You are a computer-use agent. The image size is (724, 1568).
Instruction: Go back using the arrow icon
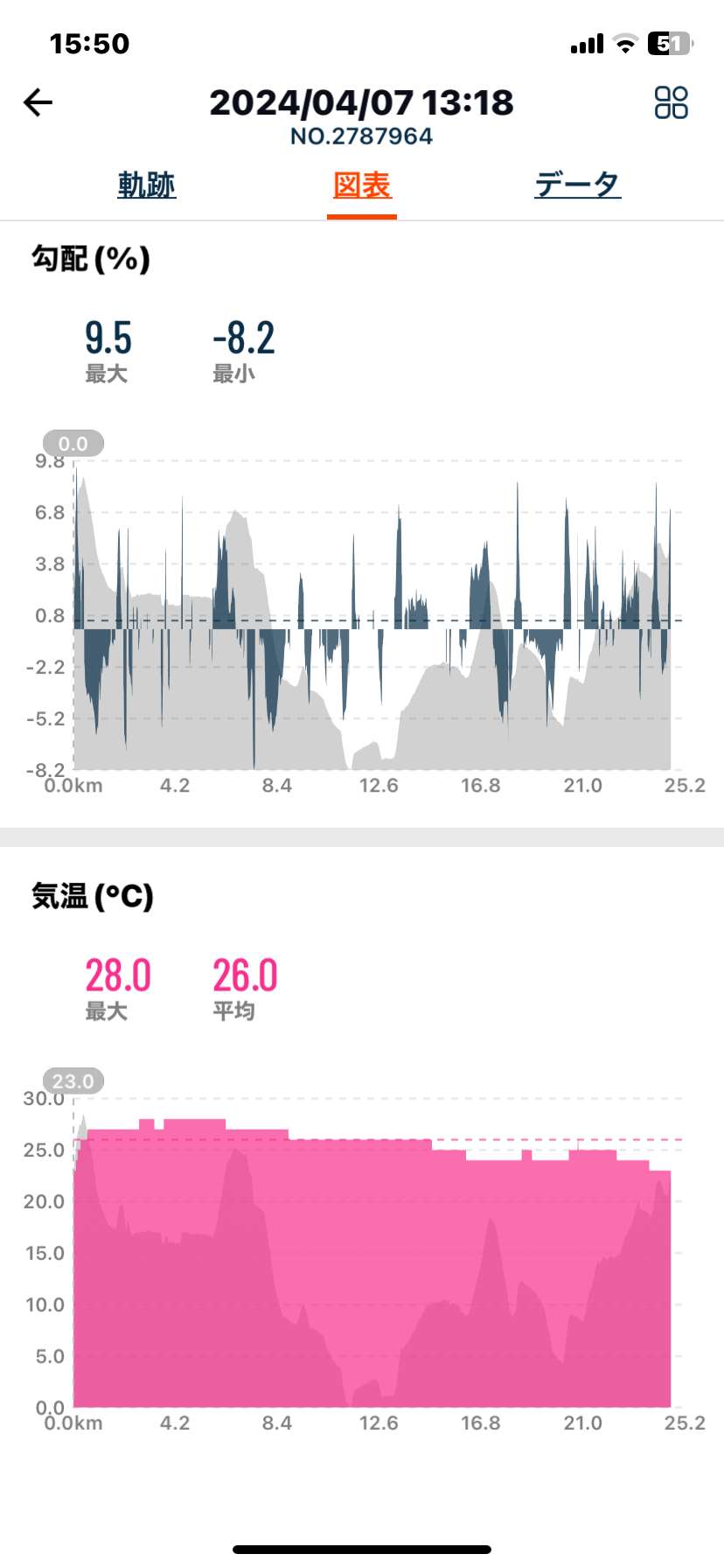click(x=38, y=102)
